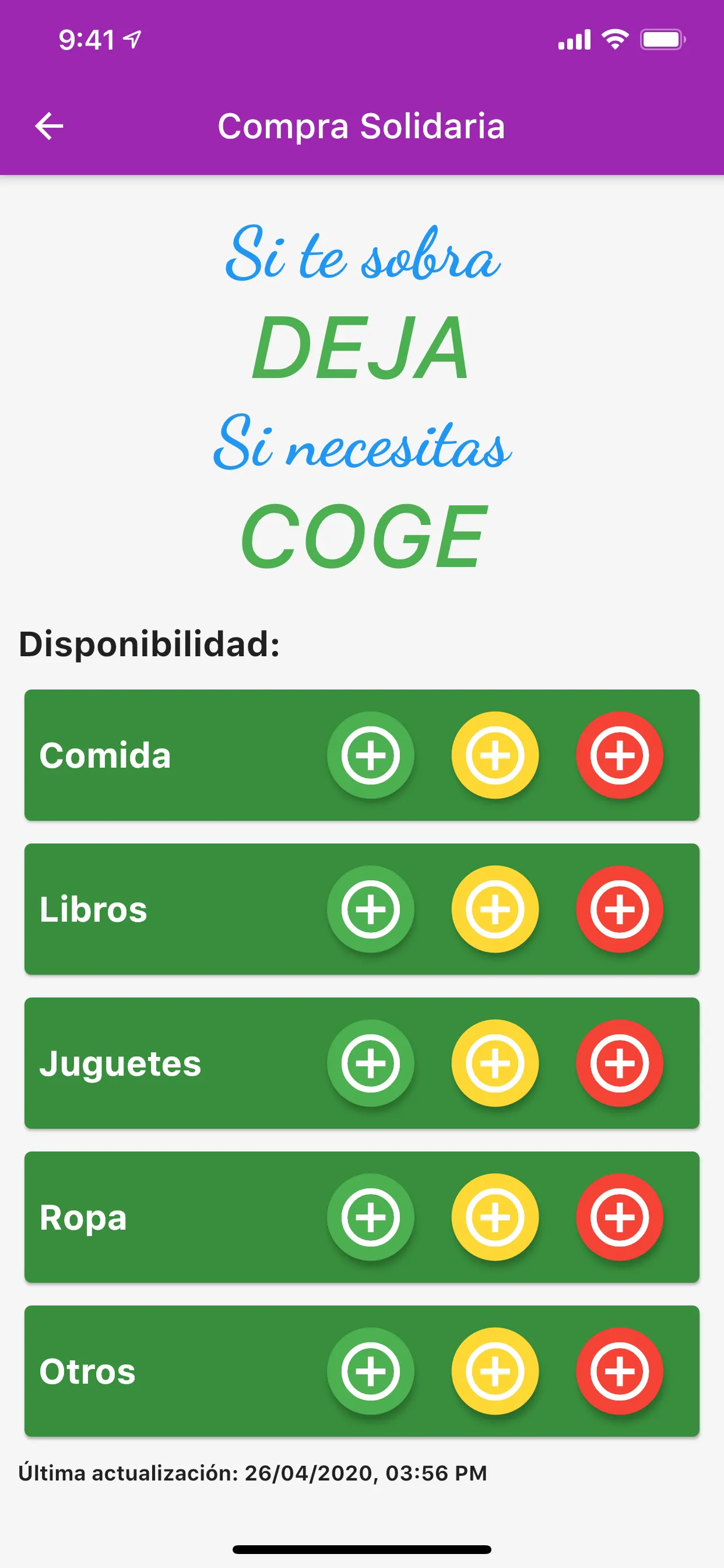
Task: Tap the Wi-Fi icon in the status bar
Action: pos(614,38)
